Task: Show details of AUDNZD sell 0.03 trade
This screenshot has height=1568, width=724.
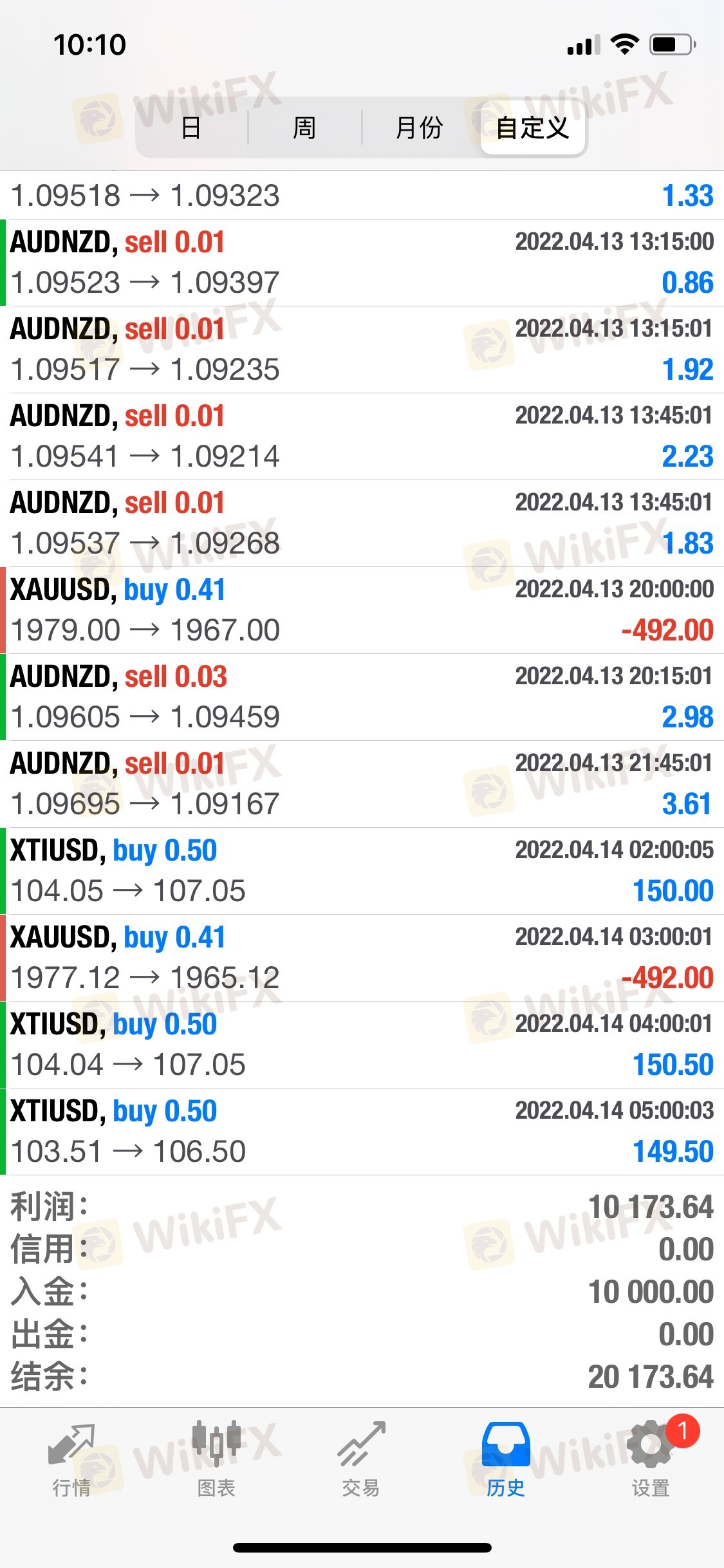Action: tap(362, 697)
